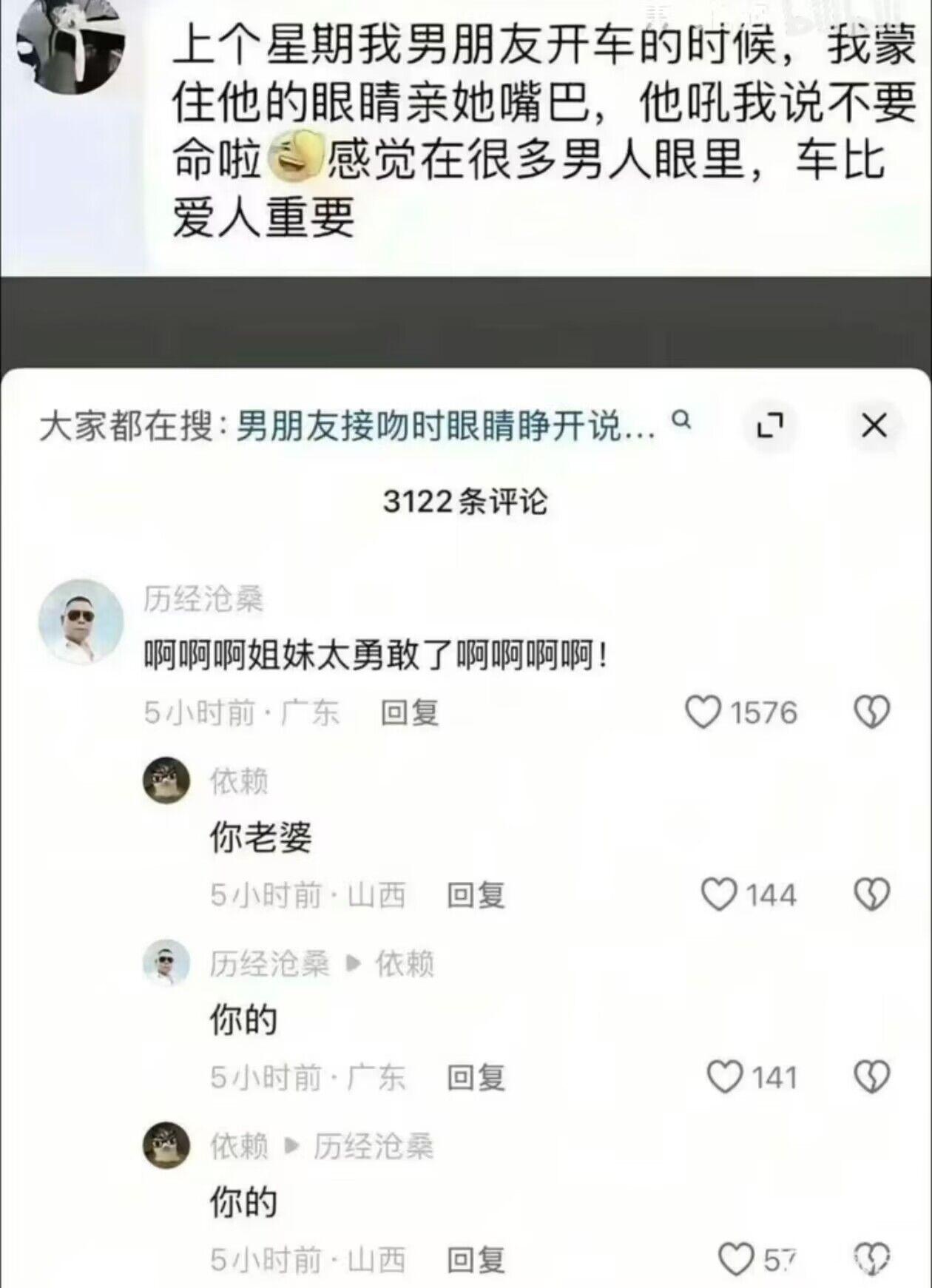The image size is (932, 1288).
Task: Dislike 历经沧桑's comment 啊啊啊姐妹太勇敢了
Action: coord(872,712)
